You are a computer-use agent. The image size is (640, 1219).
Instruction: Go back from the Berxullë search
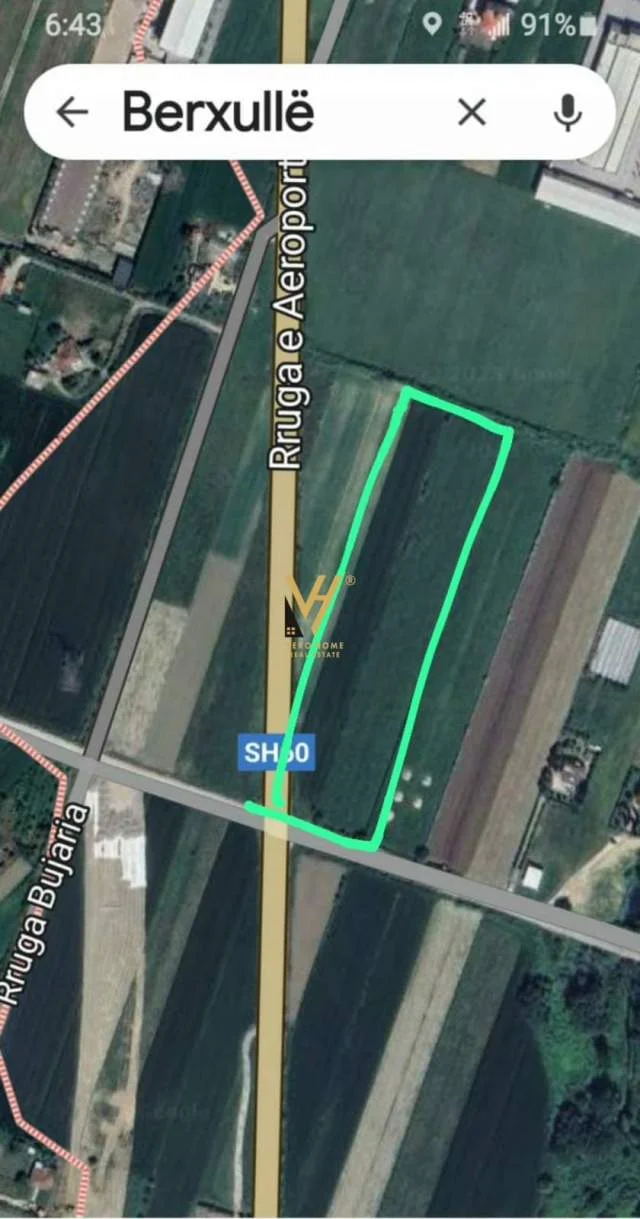click(72, 113)
